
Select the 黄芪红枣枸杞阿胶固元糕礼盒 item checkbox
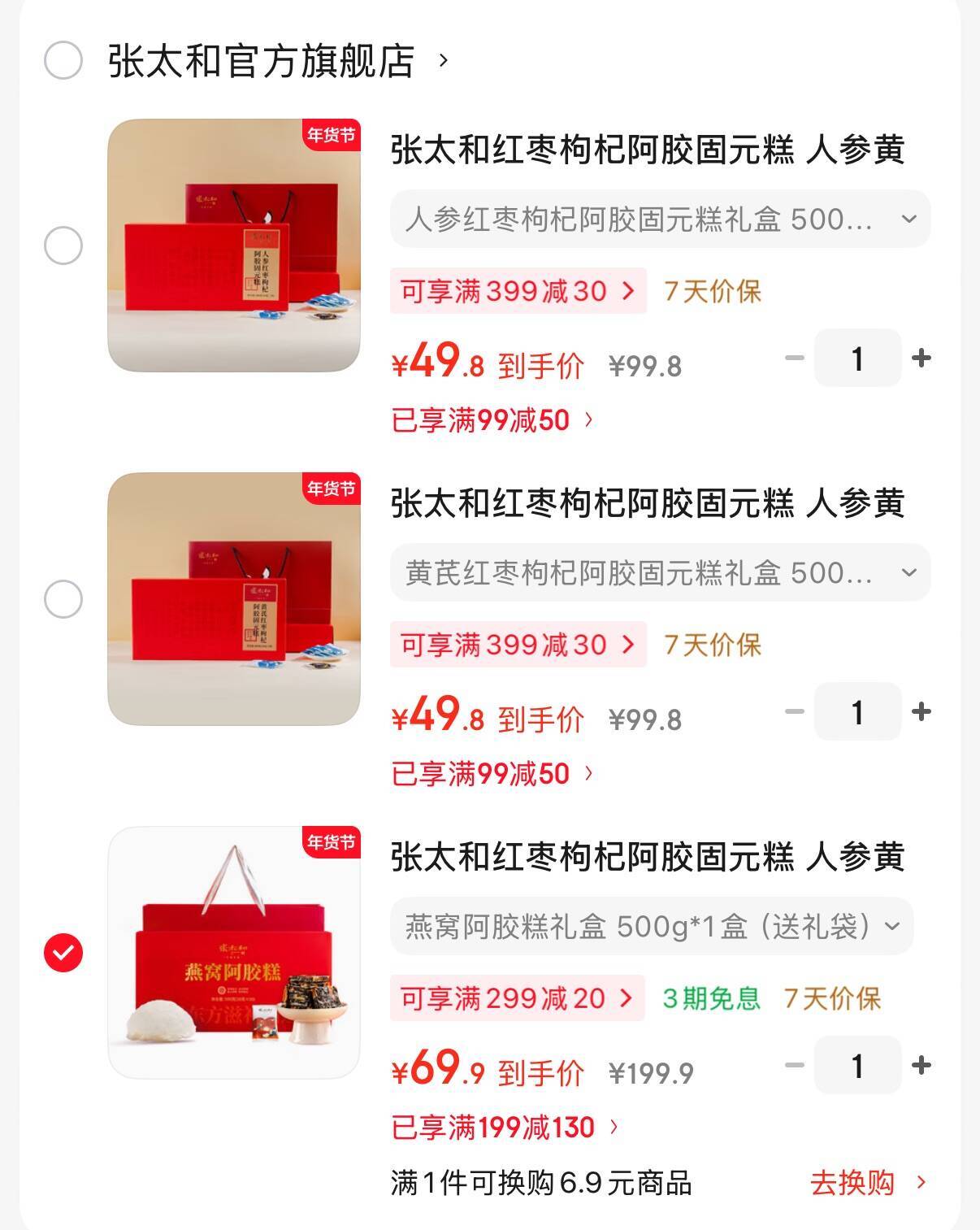[63, 599]
